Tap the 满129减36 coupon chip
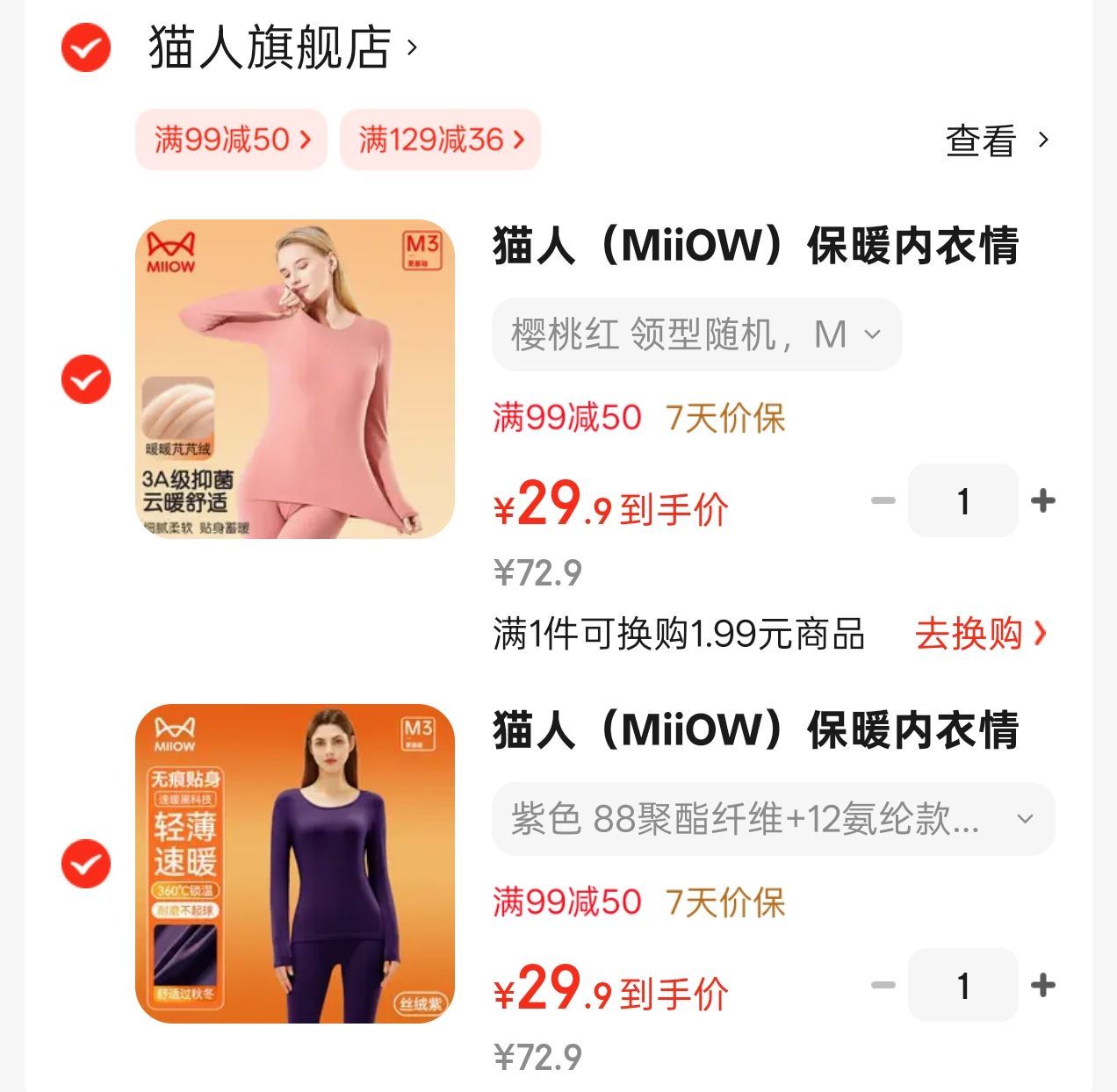Image resolution: width=1117 pixels, height=1092 pixels. click(x=440, y=140)
